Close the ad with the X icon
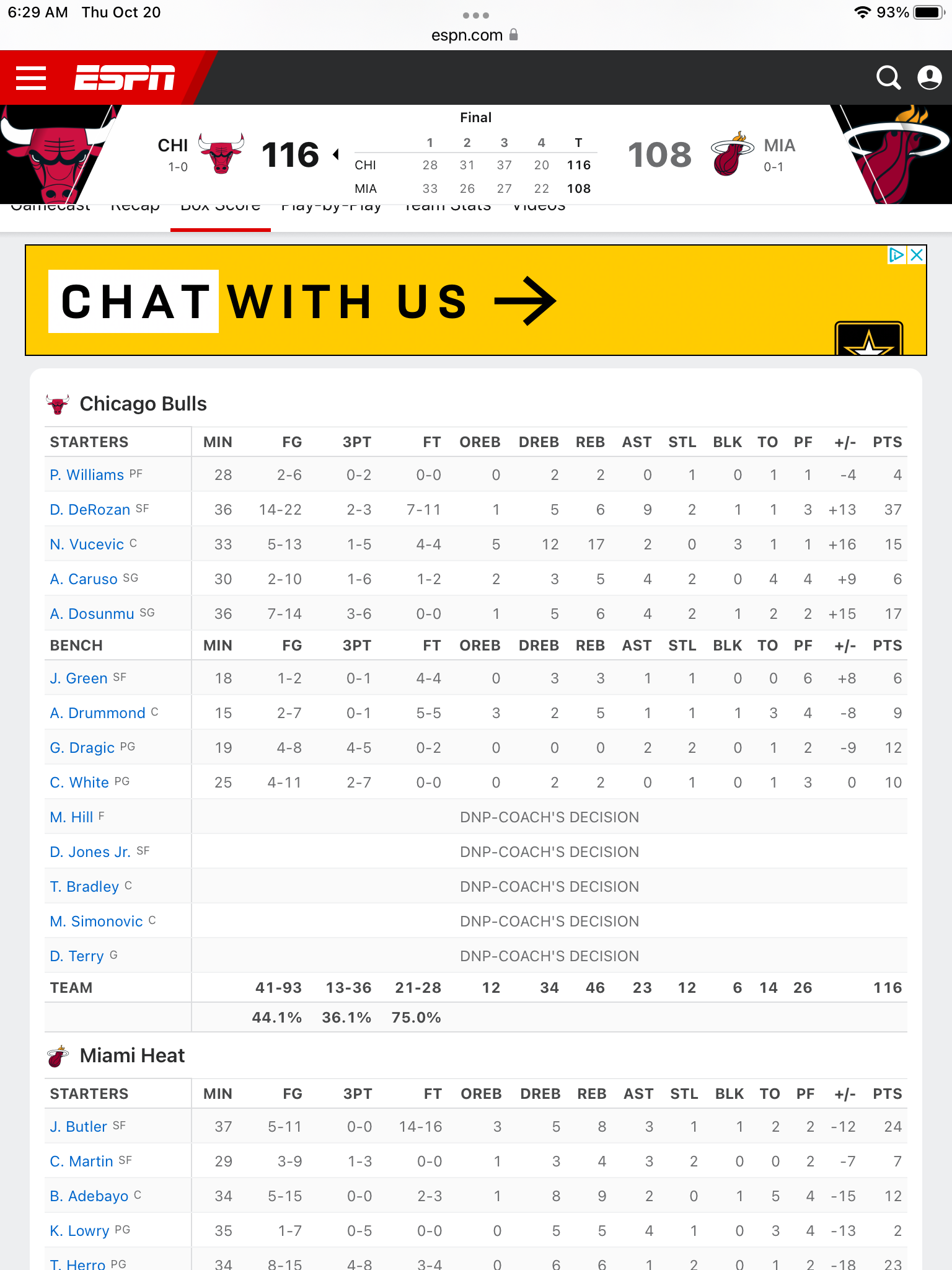The image size is (952, 1270). pos(917,255)
